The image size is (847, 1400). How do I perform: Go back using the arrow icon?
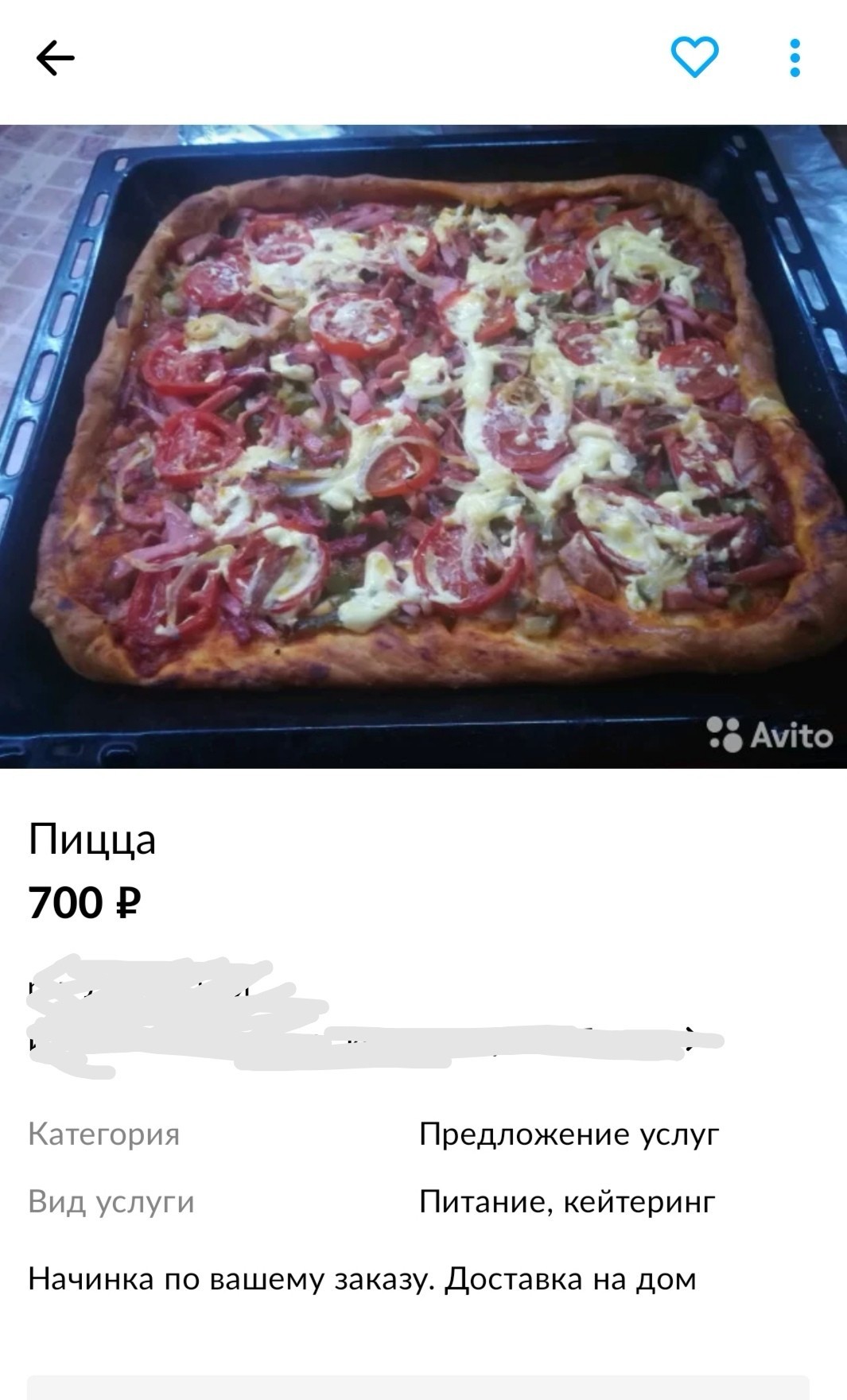(x=55, y=58)
